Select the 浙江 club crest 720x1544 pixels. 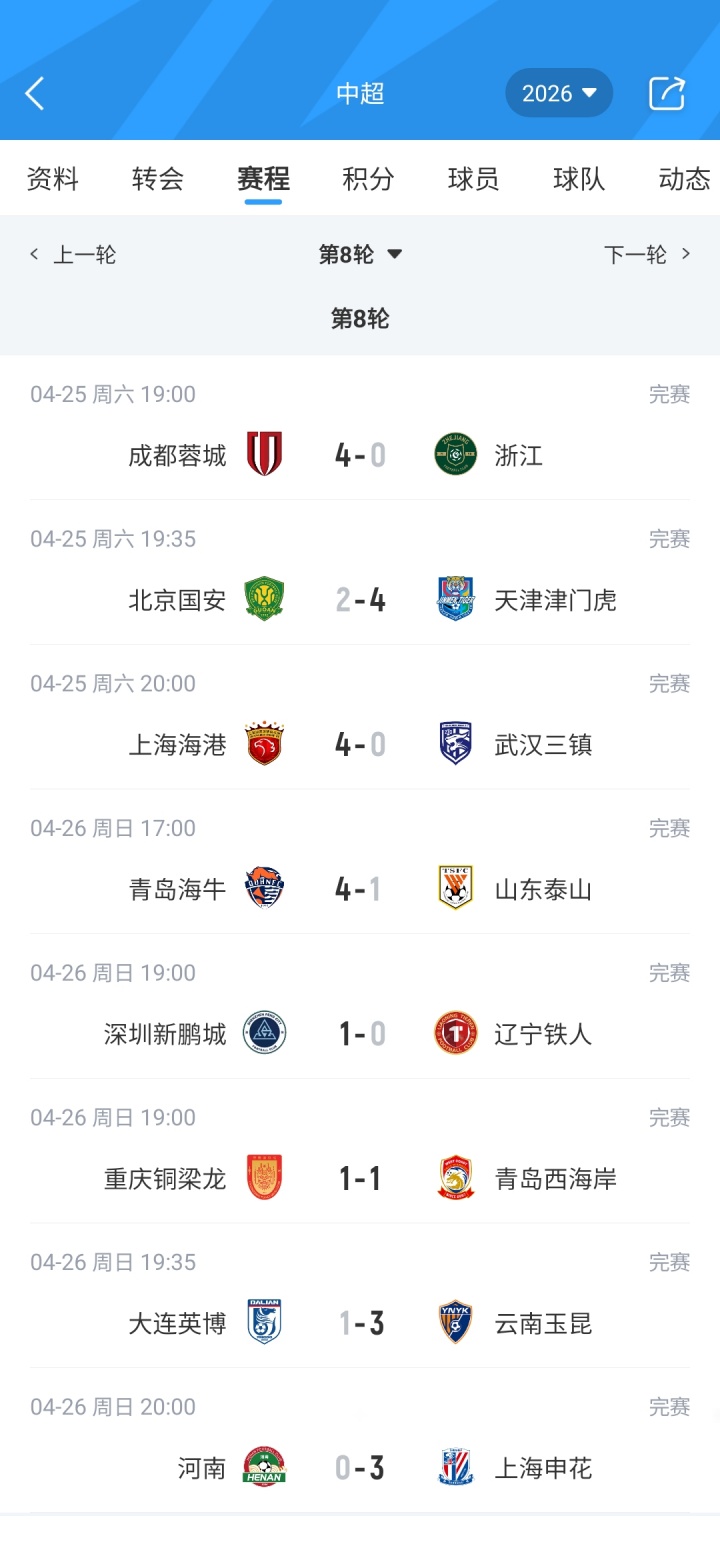pyautogui.click(x=455, y=454)
